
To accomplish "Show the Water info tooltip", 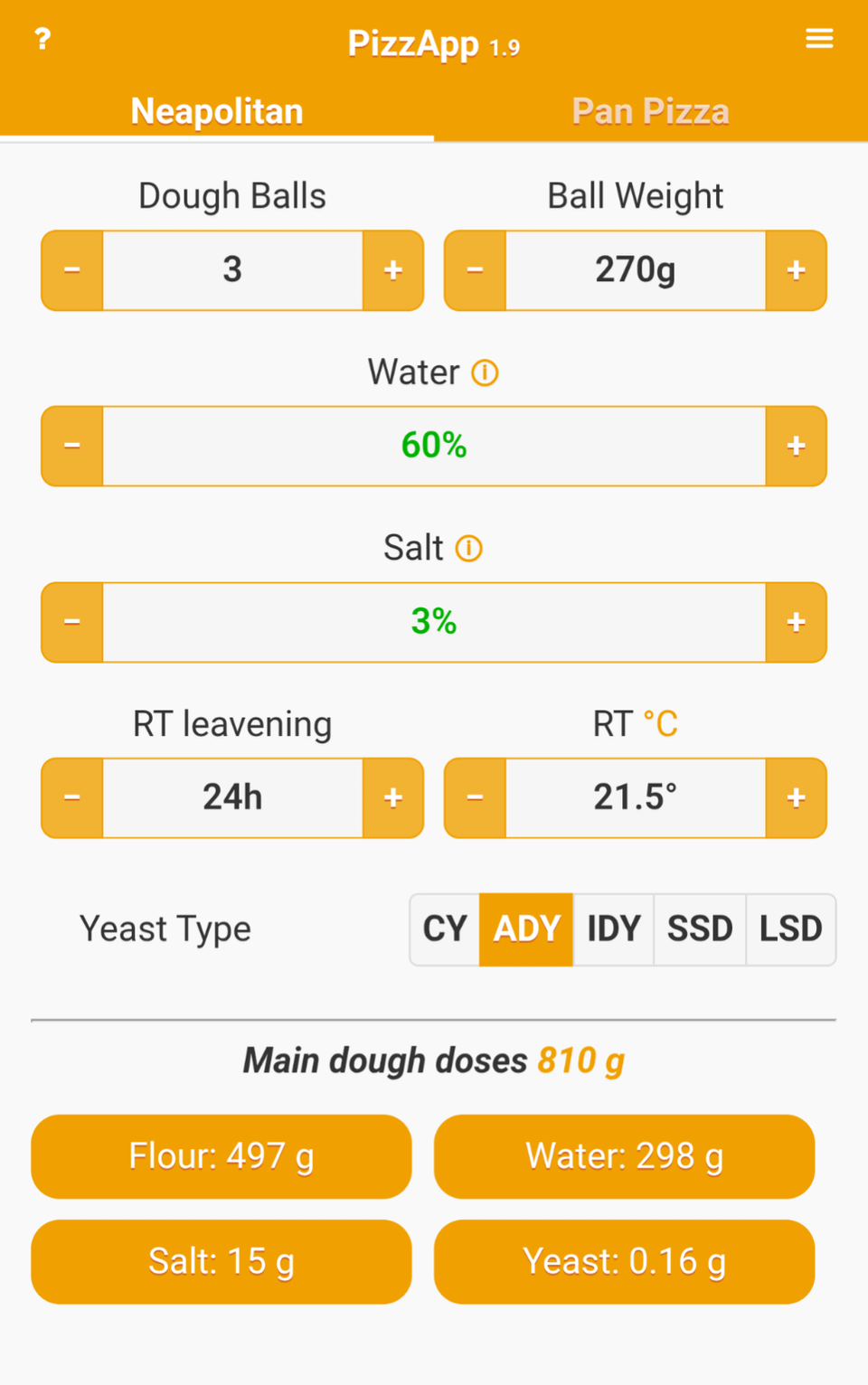I will pyautogui.click(x=486, y=372).
